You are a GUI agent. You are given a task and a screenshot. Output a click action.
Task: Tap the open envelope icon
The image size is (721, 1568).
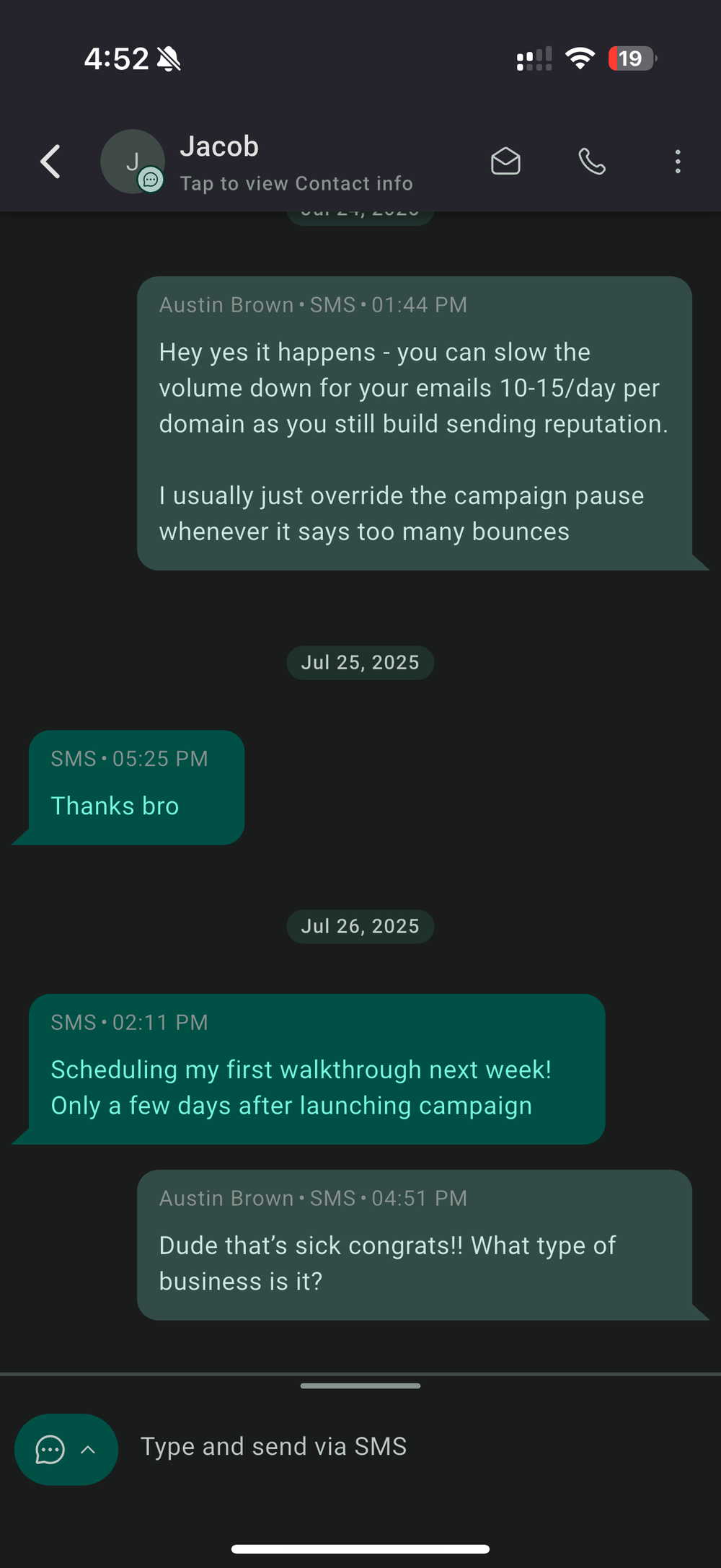[x=505, y=162]
